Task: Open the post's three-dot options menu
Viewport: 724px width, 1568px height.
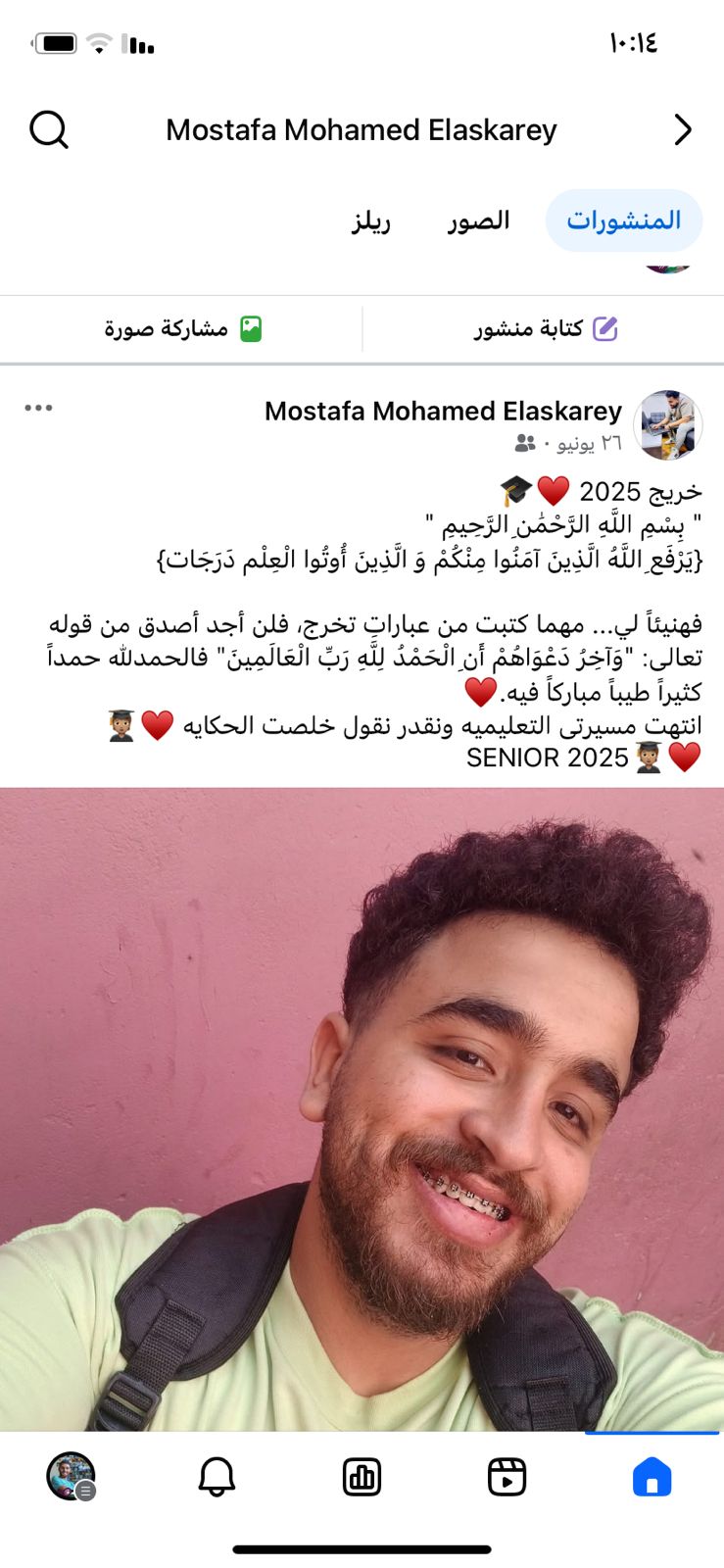Action: point(38,408)
